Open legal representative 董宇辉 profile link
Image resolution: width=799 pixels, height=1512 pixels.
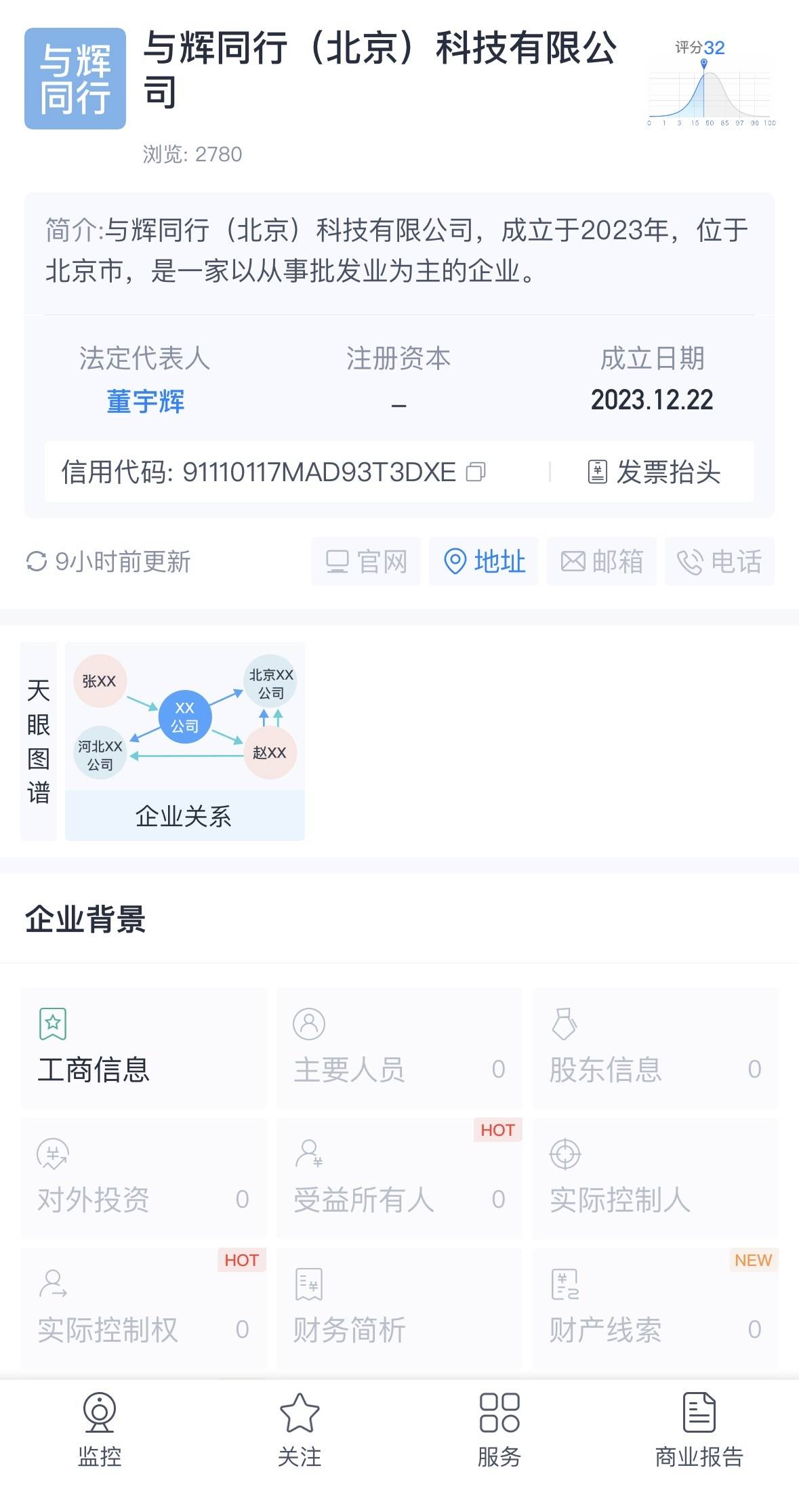(145, 401)
